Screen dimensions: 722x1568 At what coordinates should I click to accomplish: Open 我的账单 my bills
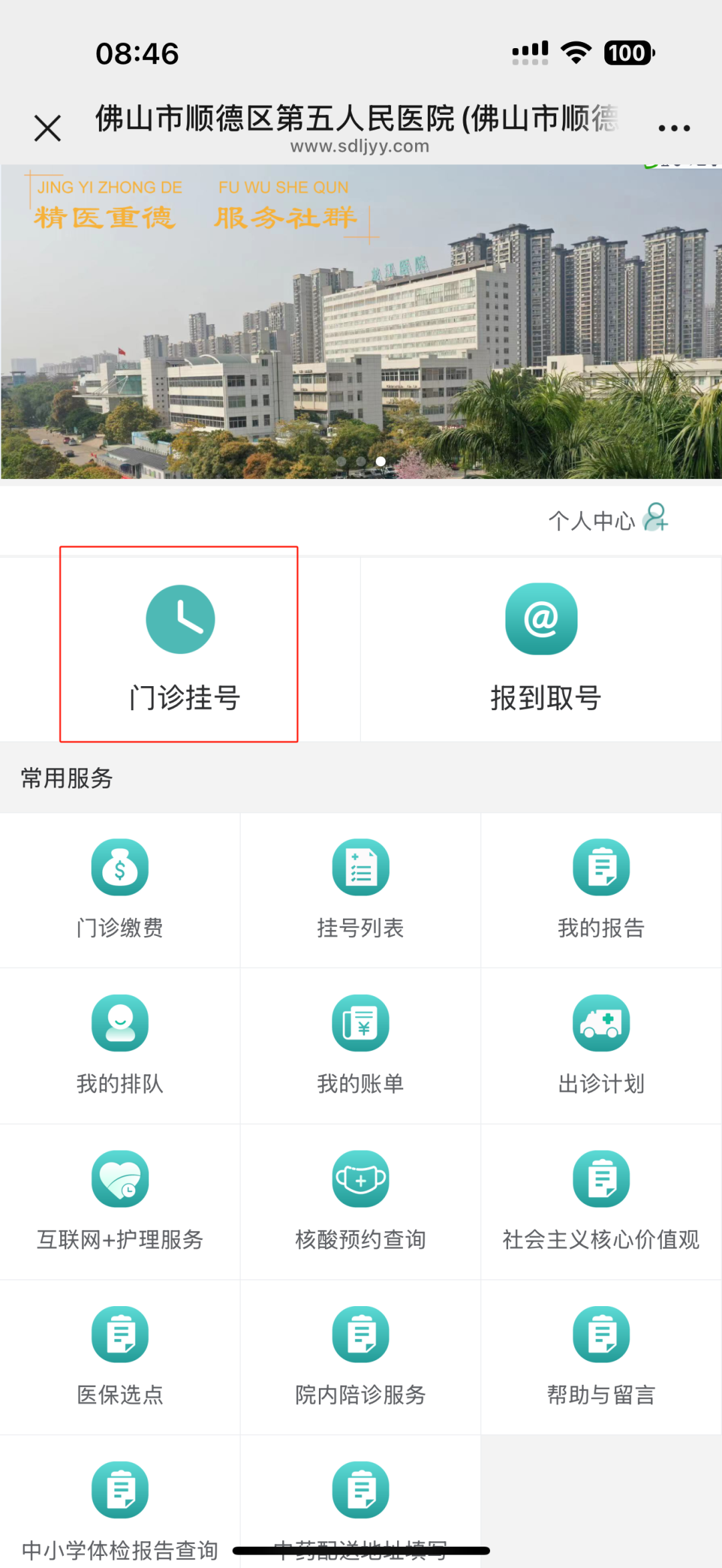(x=360, y=1044)
